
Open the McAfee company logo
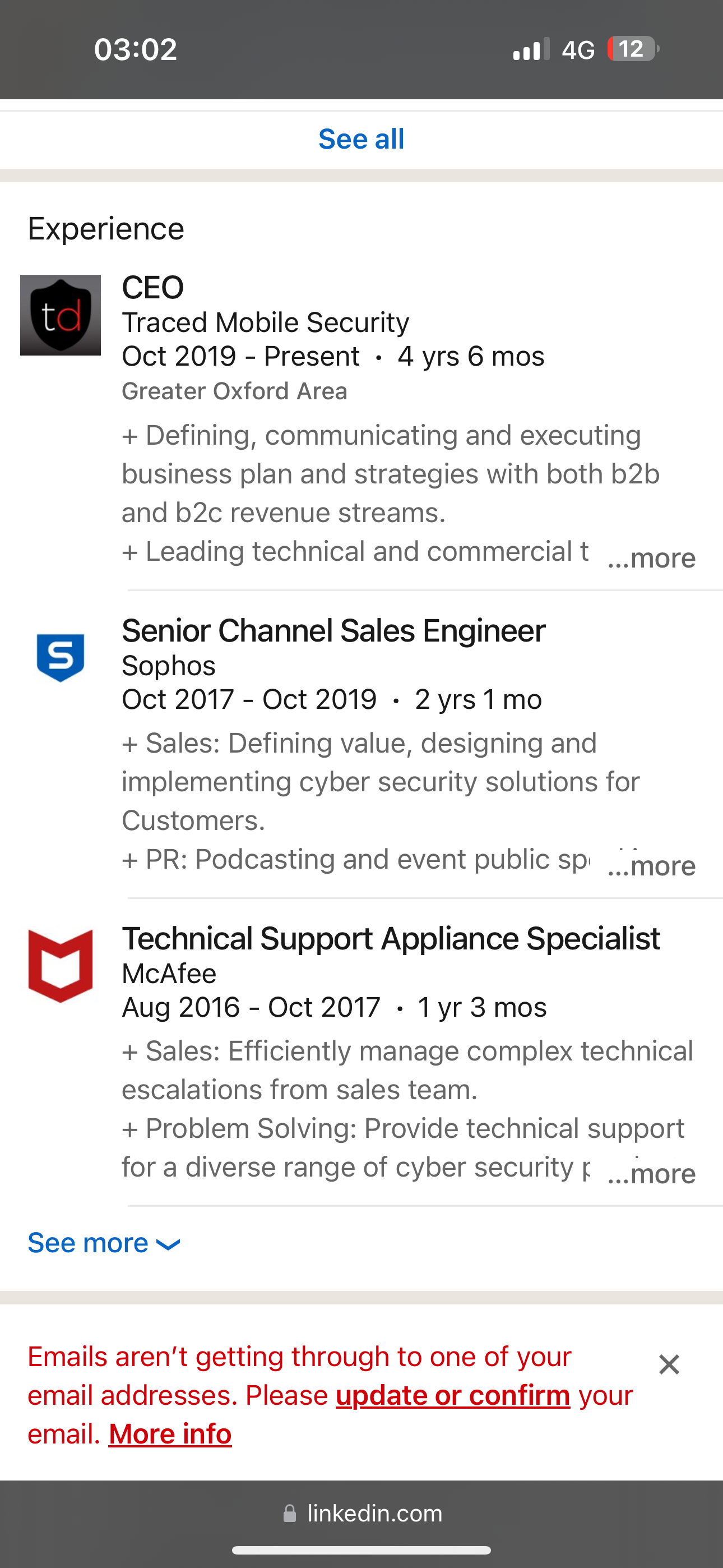(x=61, y=965)
